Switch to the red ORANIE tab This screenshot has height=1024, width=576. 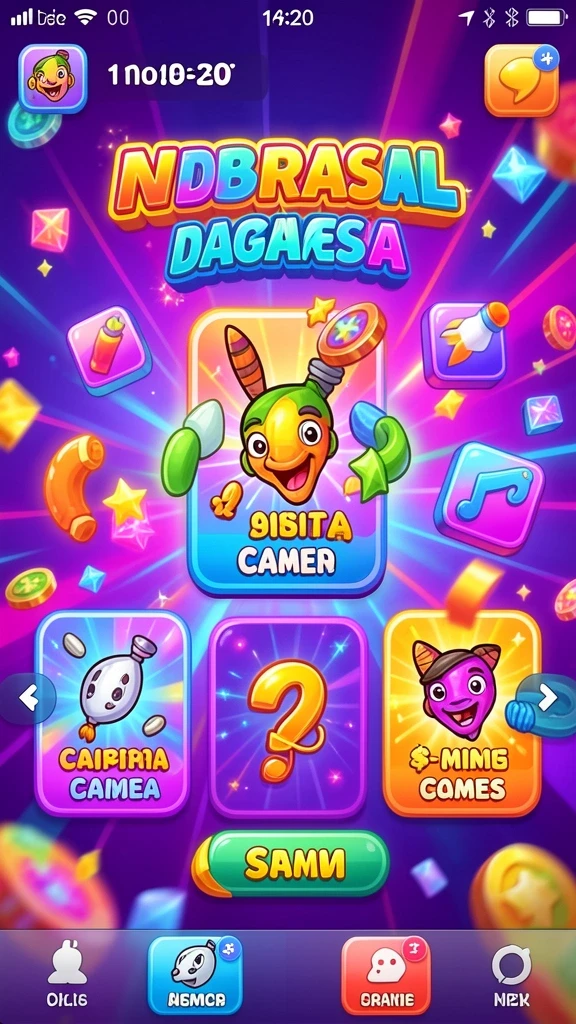pyautogui.click(x=386, y=975)
